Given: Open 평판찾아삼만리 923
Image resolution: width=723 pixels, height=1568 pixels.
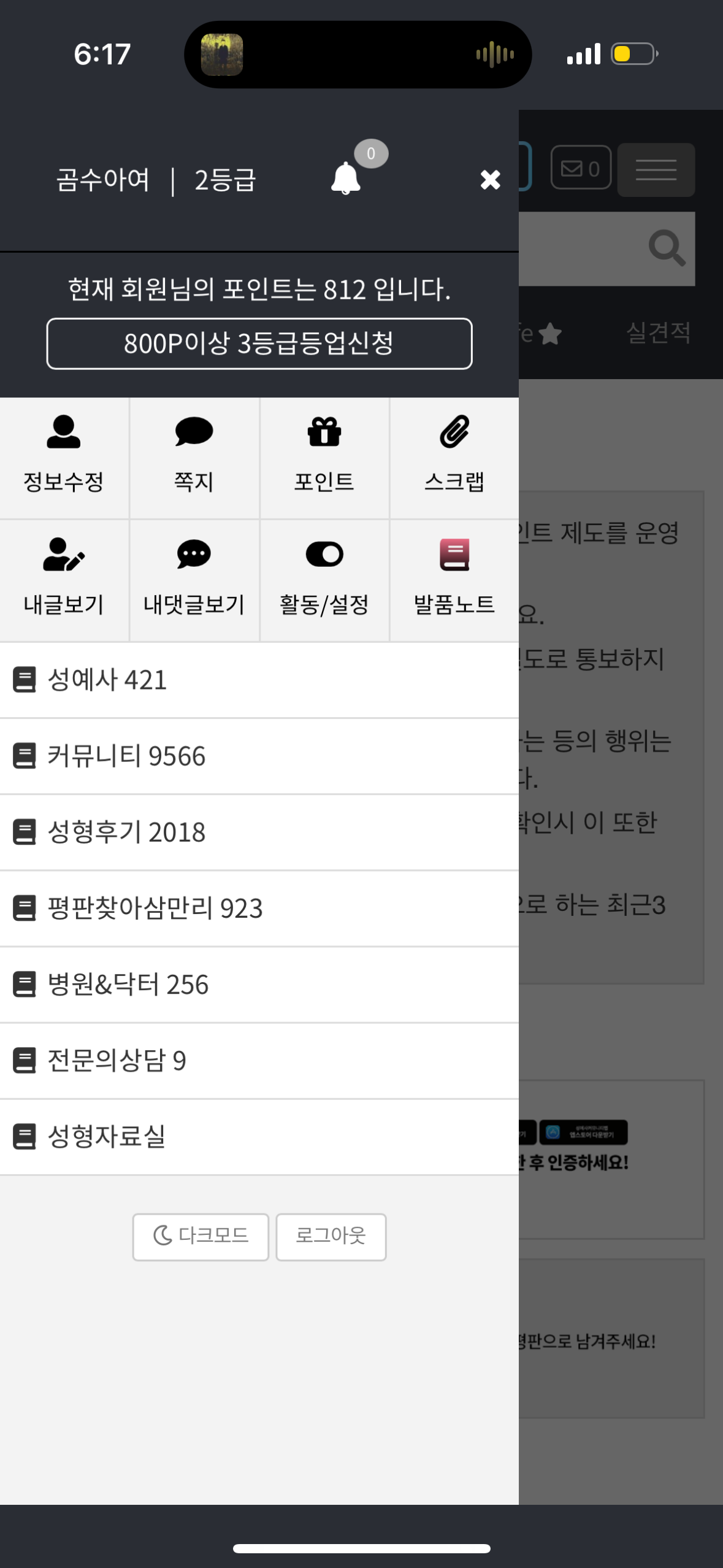Looking at the screenshot, I should click(259, 909).
